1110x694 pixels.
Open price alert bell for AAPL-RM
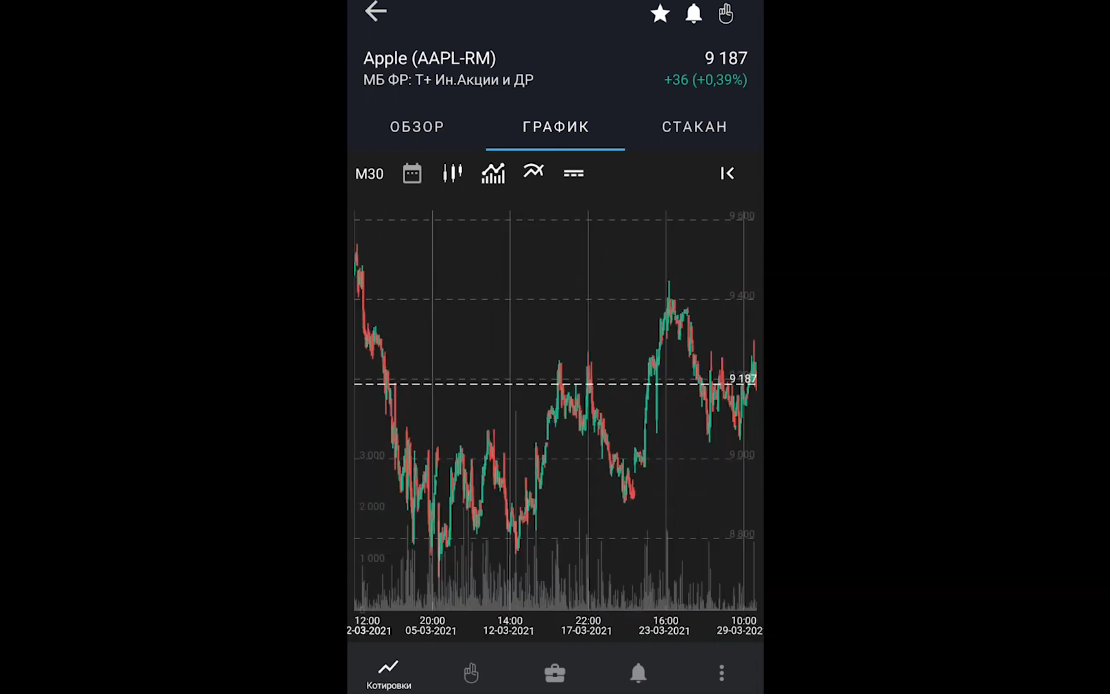tap(693, 13)
